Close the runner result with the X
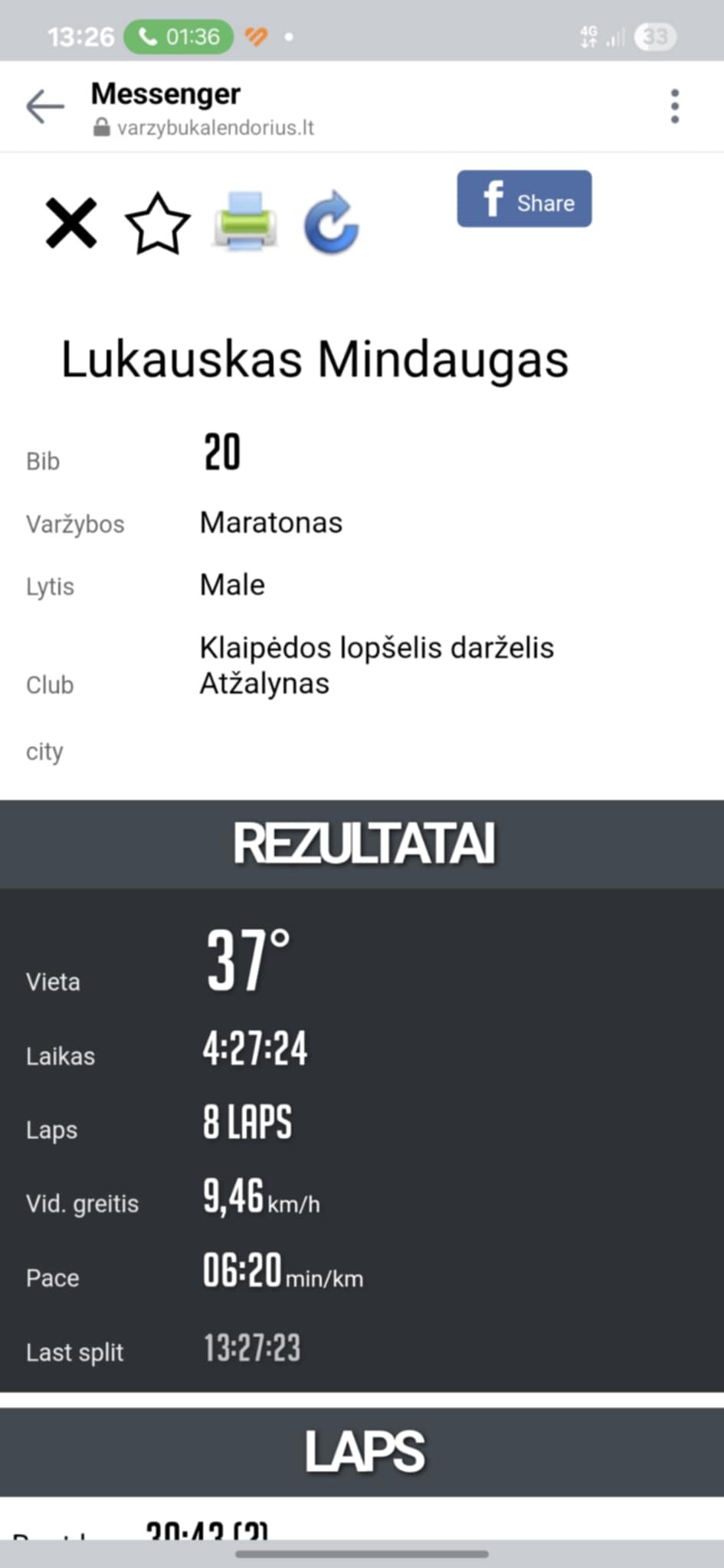724x1568 pixels. coord(71,223)
